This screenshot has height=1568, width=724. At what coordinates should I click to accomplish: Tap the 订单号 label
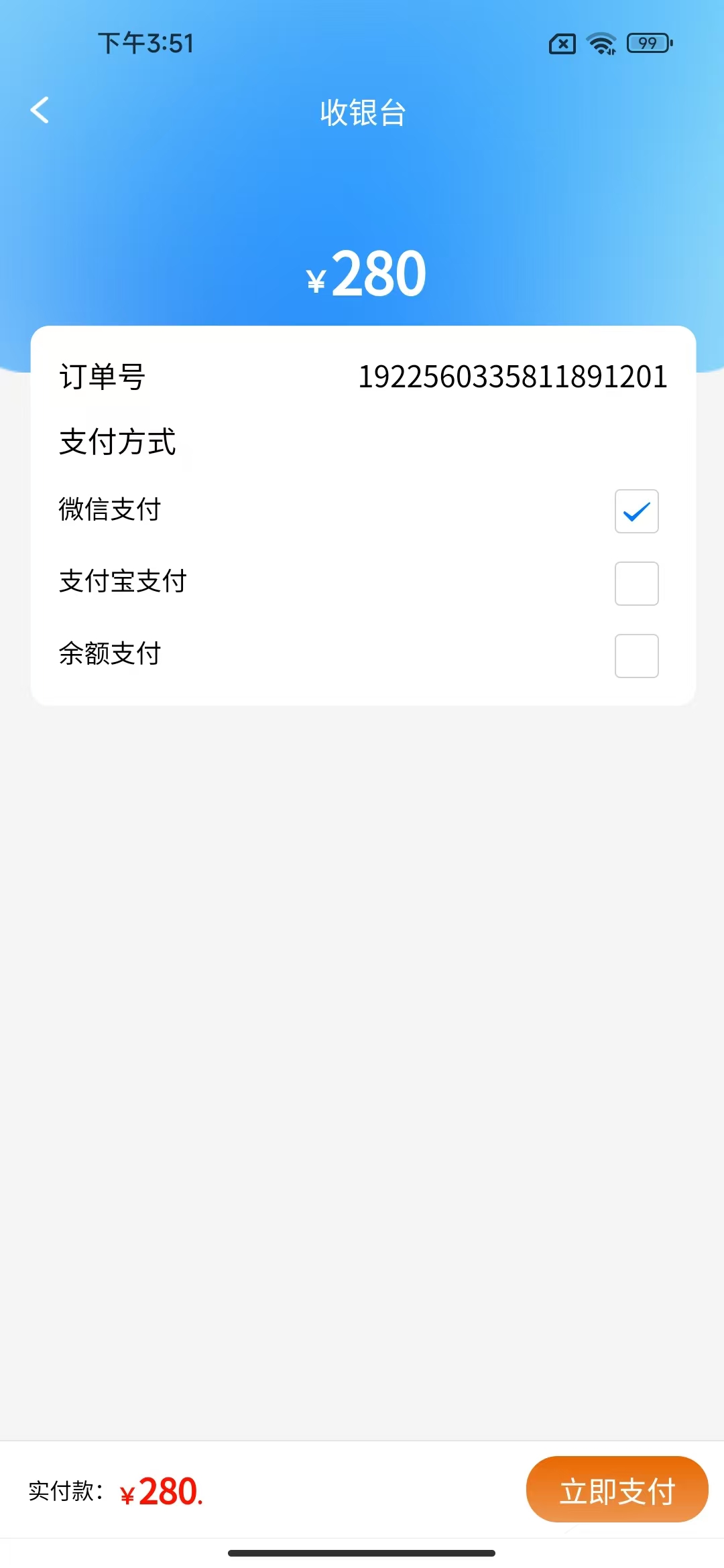pyautogui.click(x=101, y=377)
